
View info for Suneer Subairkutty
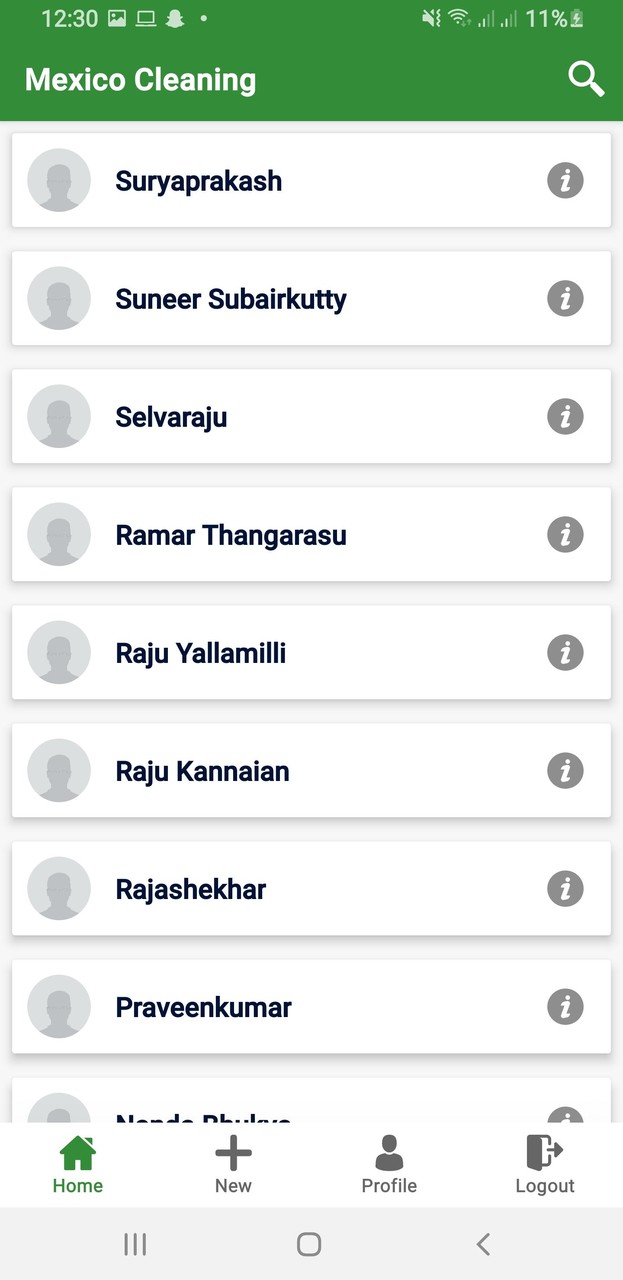point(565,299)
